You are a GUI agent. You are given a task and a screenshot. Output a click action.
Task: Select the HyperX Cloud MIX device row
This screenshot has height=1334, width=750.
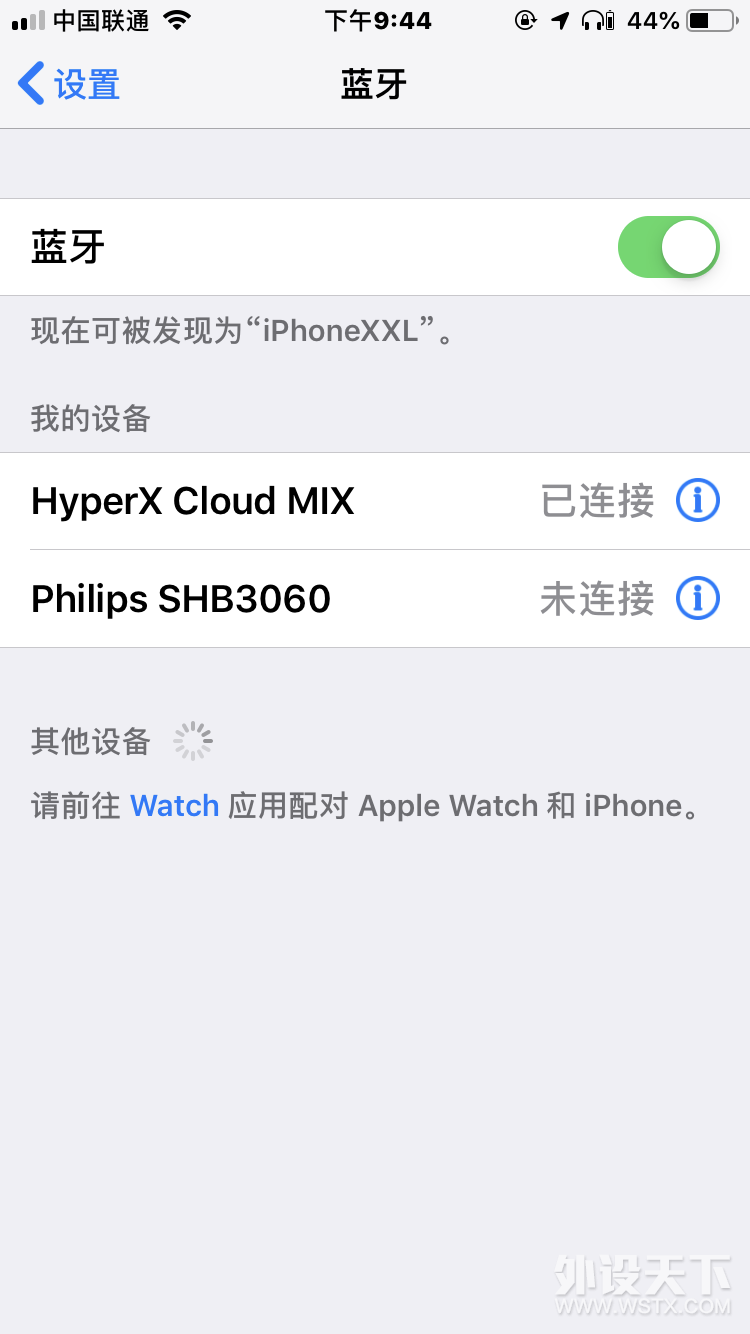pyautogui.click(x=375, y=501)
